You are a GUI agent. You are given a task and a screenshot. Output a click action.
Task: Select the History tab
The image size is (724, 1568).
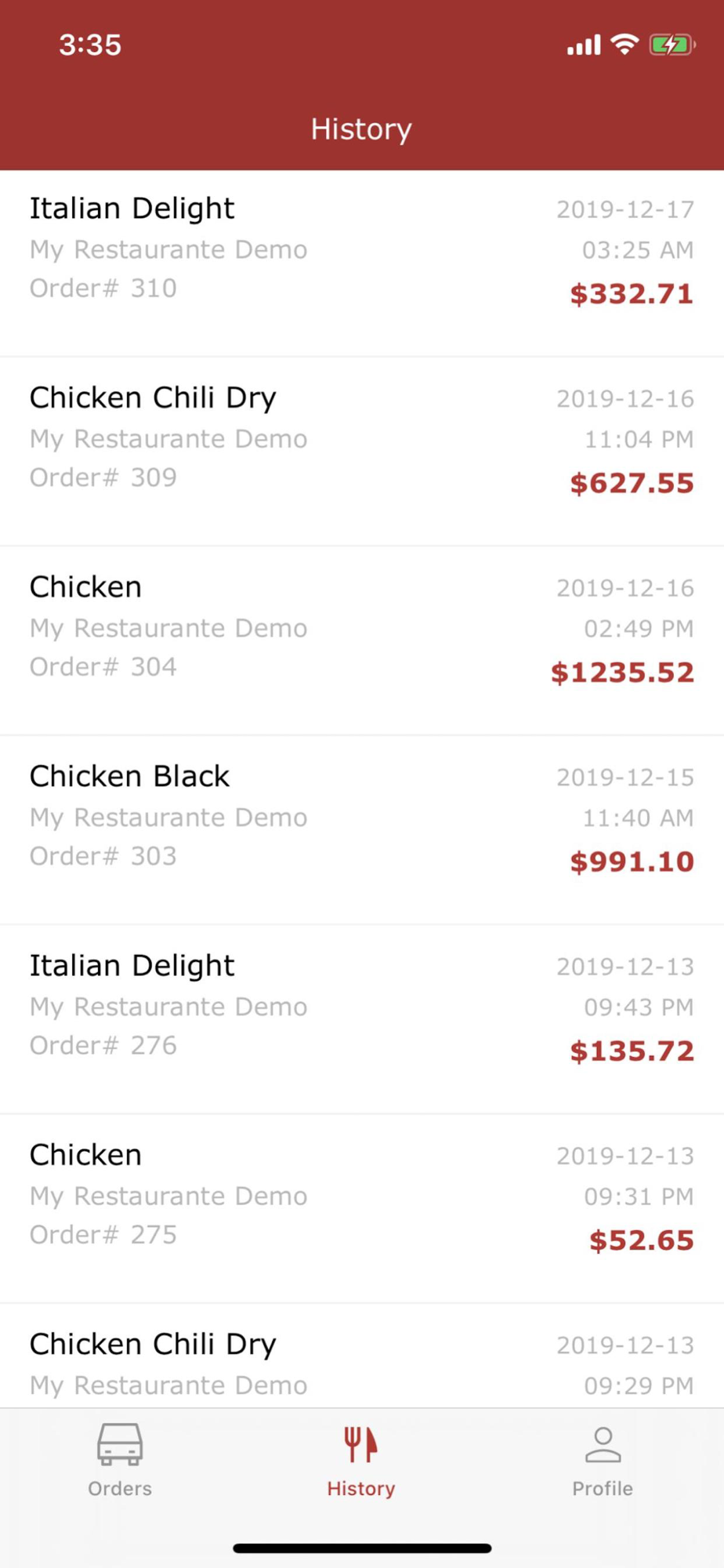coord(361,1460)
